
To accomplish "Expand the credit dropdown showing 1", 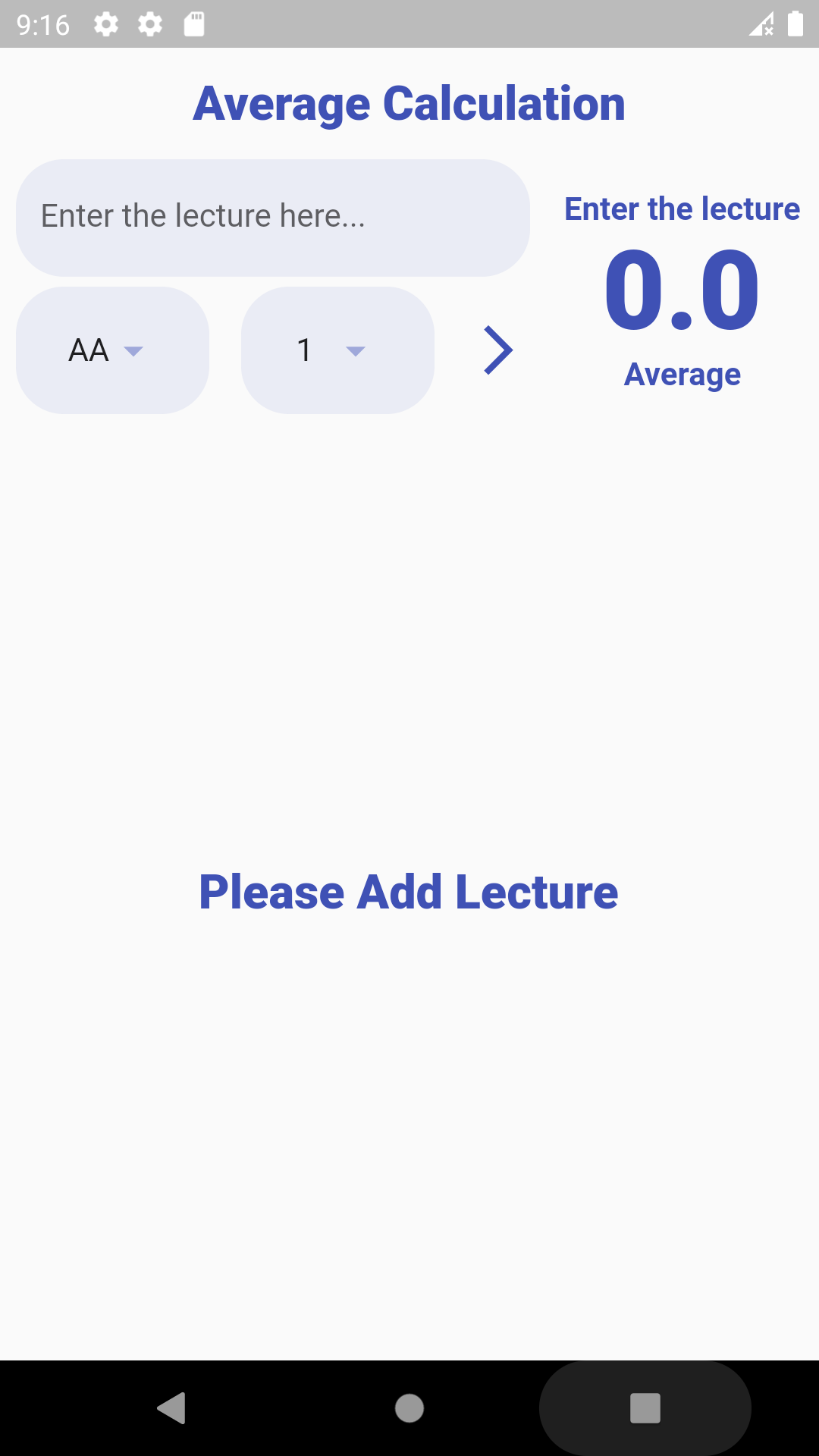I will 337,350.
